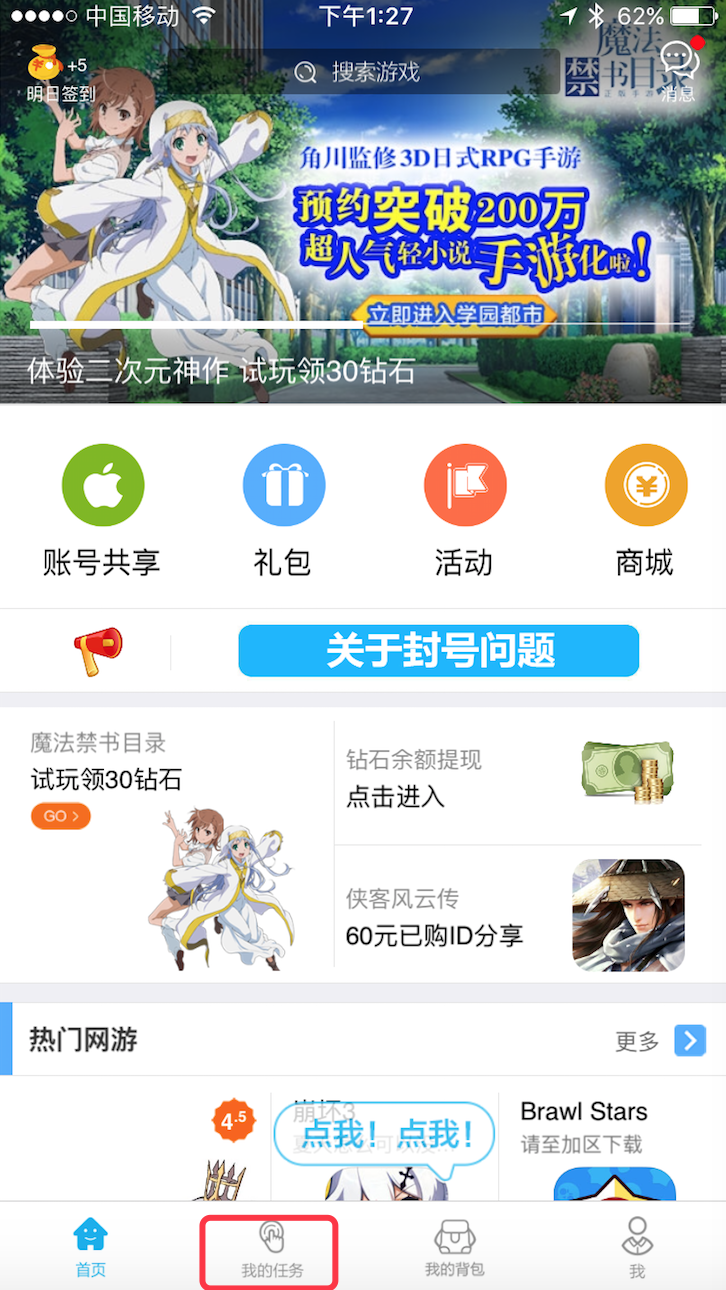The width and height of the screenshot is (726, 1290).
Task: Switch to the 我的任务 tab
Action: (x=271, y=1250)
